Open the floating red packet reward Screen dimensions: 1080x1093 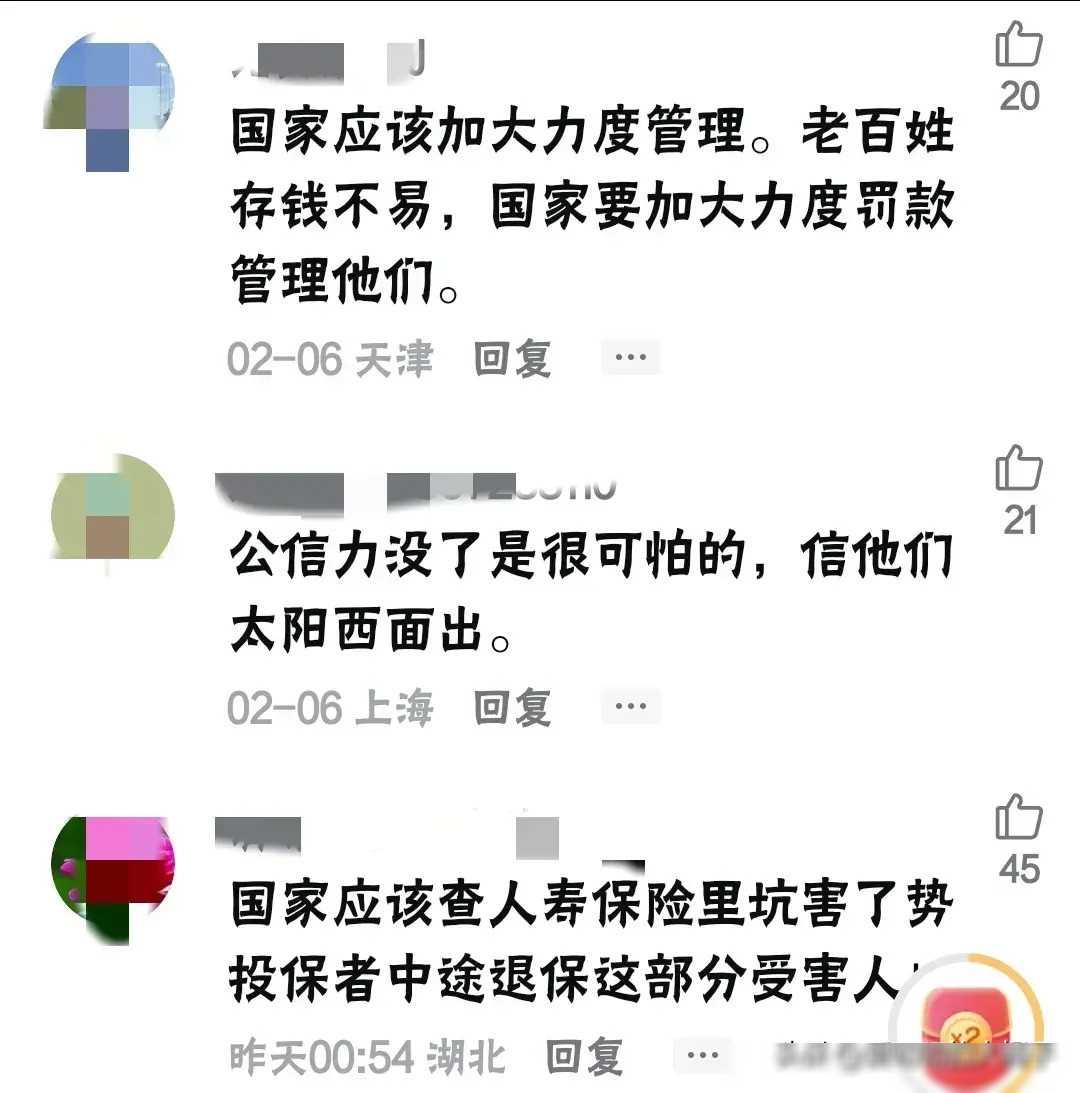965,1040
